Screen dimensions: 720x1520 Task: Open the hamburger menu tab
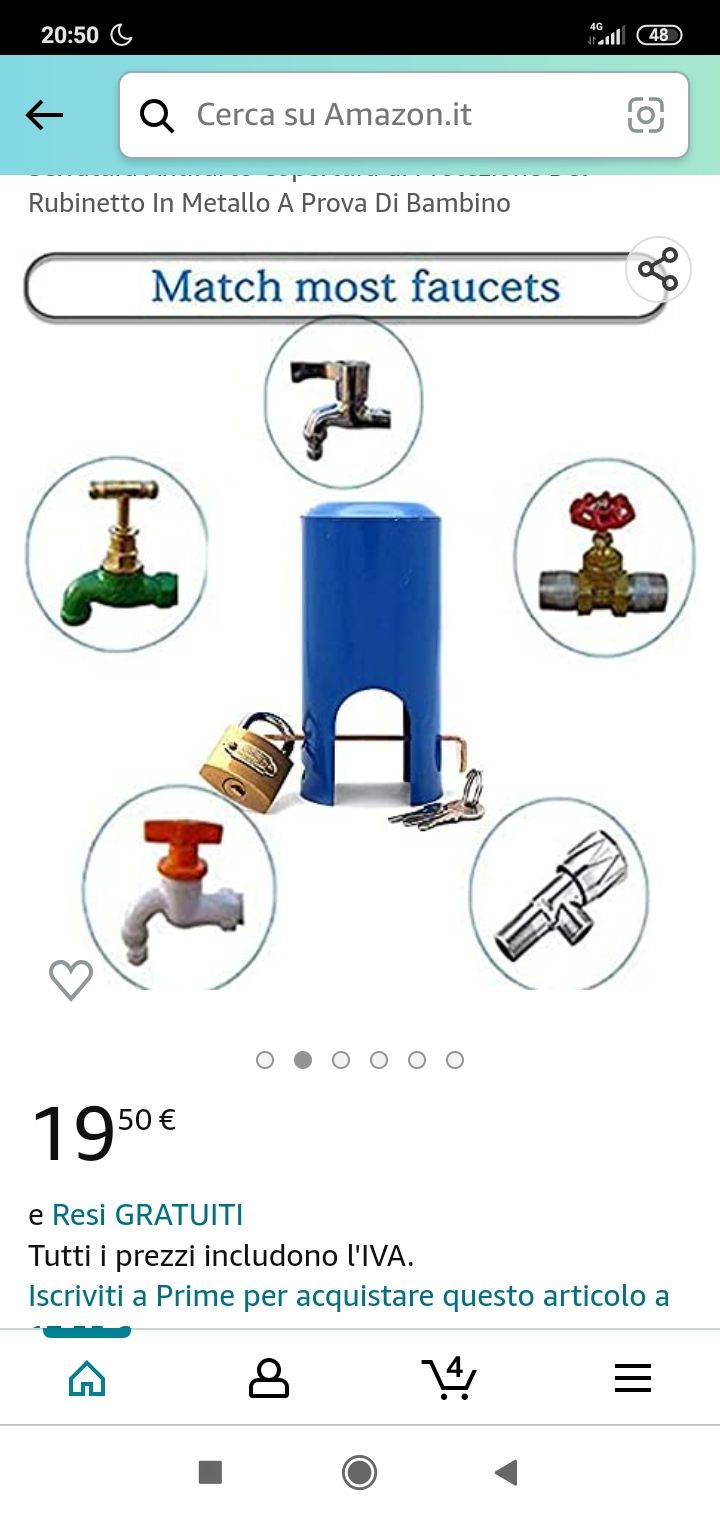click(632, 1378)
